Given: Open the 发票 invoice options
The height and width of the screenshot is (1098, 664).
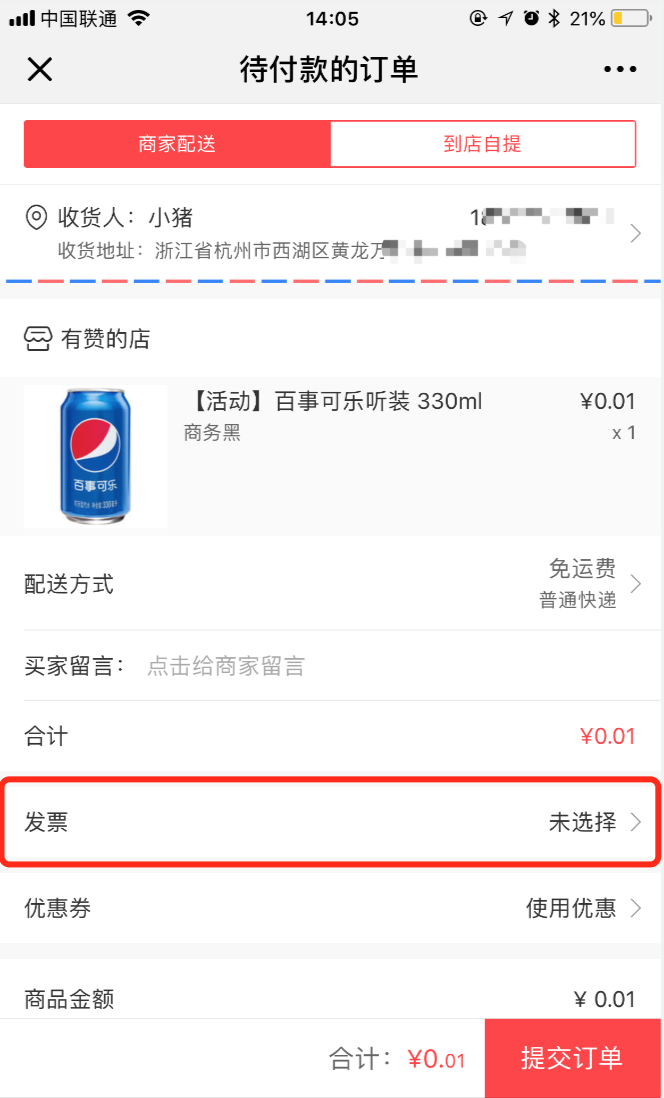Looking at the screenshot, I should tap(330, 823).
